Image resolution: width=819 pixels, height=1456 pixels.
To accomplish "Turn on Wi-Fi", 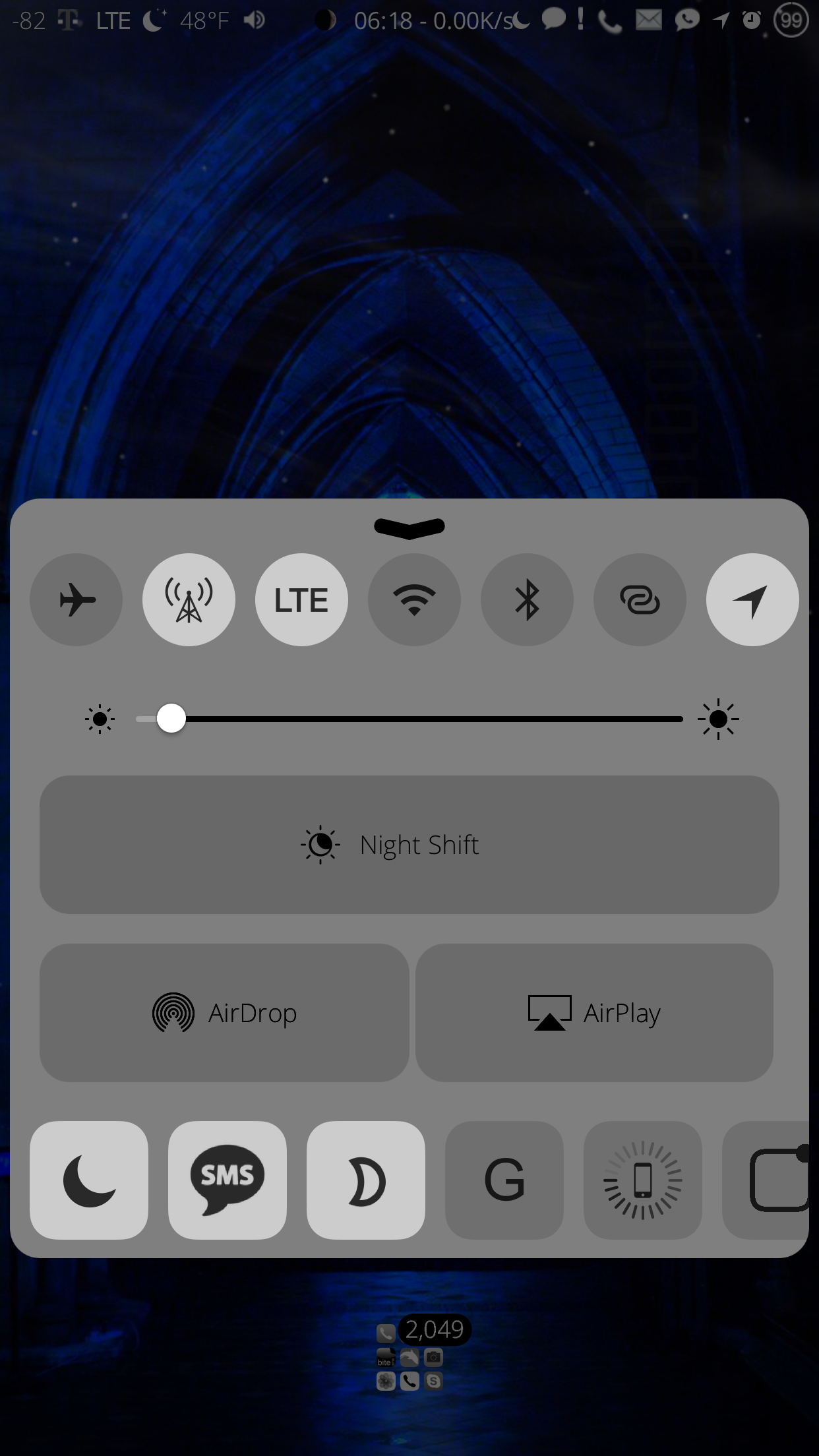I will point(414,599).
